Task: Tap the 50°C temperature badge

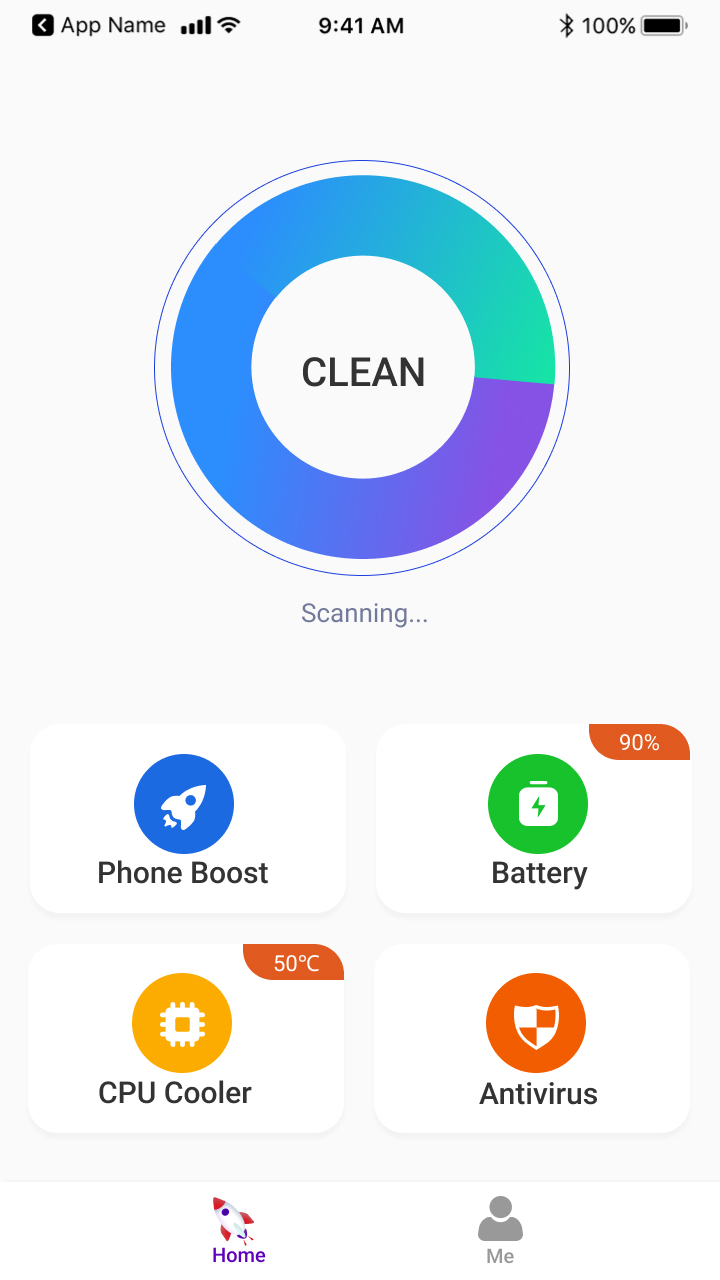Action: point(292,962)
